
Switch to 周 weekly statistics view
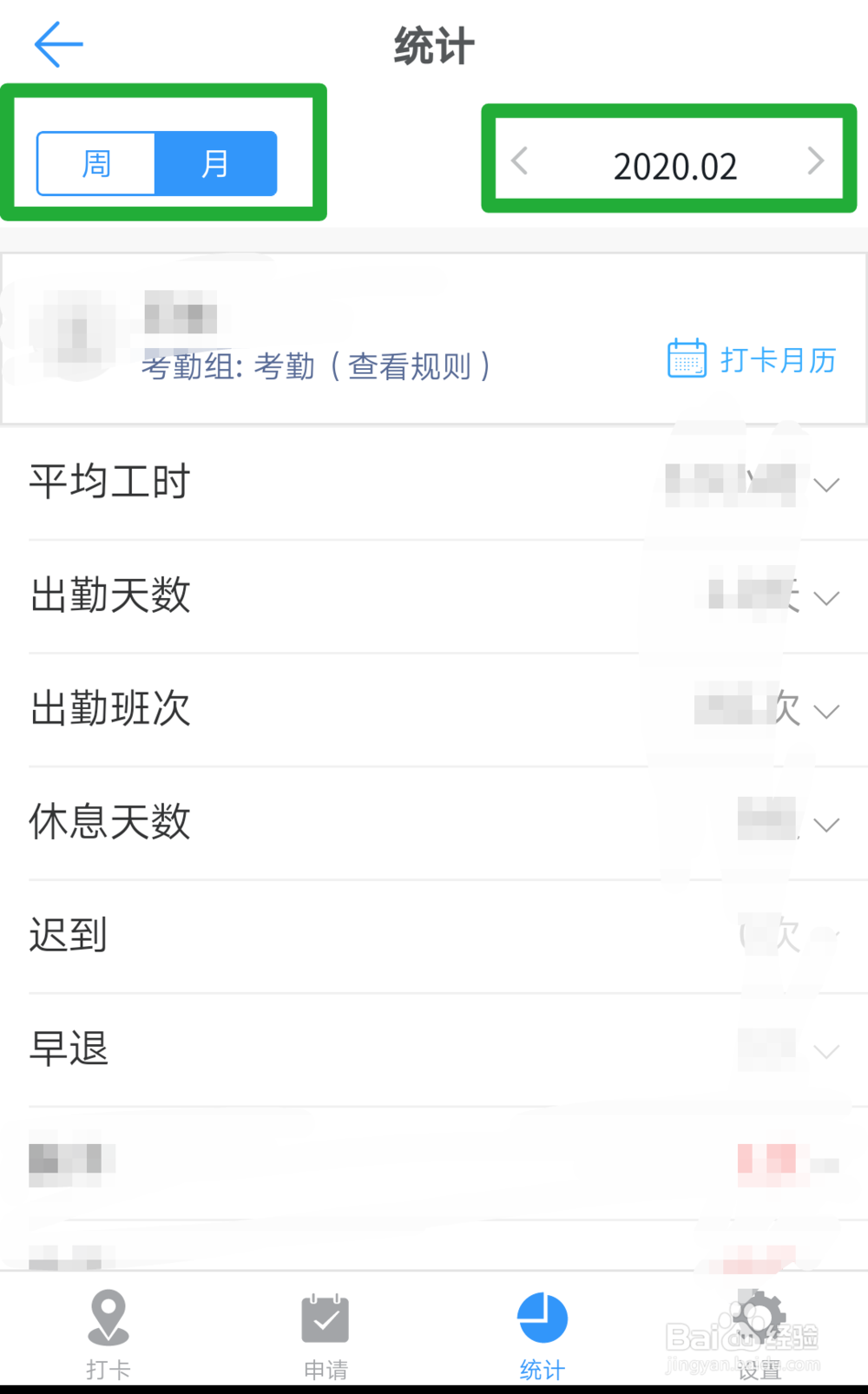(95, 162)
